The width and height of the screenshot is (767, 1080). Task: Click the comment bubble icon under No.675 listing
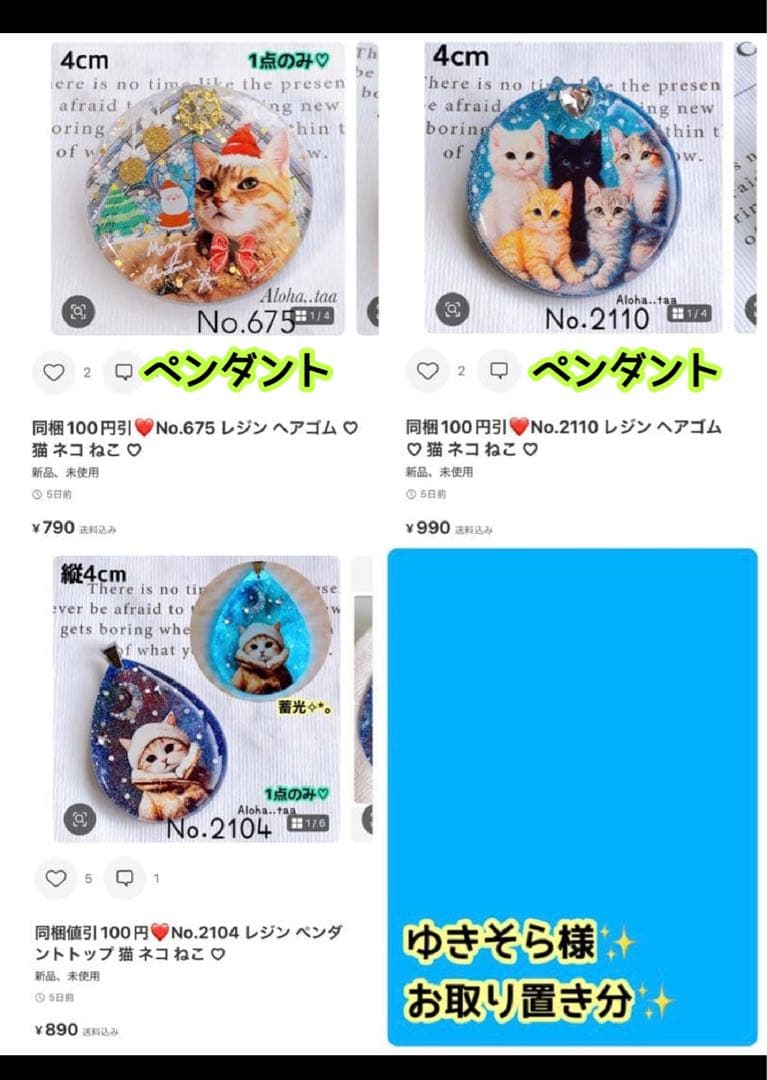[x=124, y=370]
